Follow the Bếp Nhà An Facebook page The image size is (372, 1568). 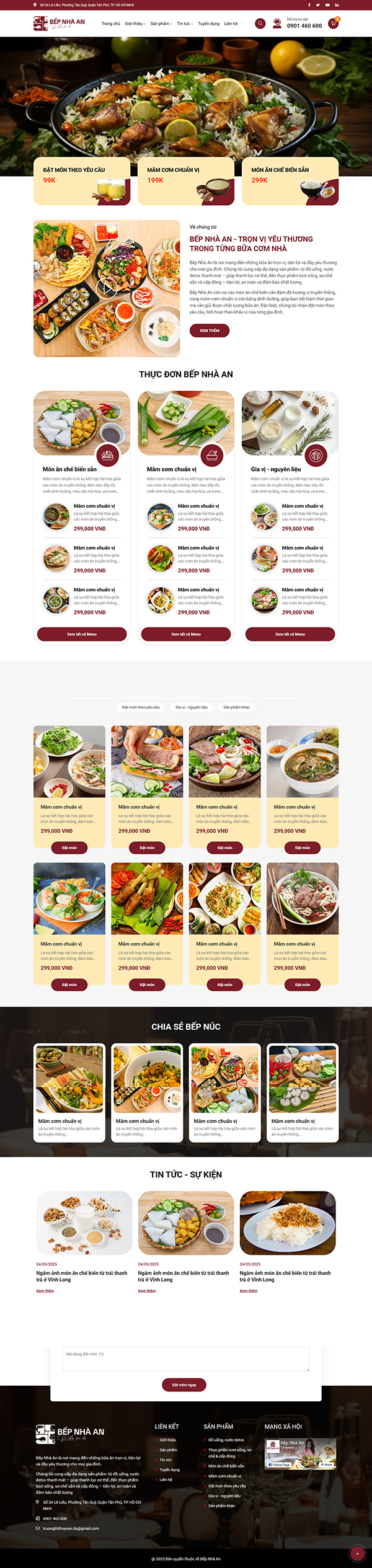tap(279, 1464)
